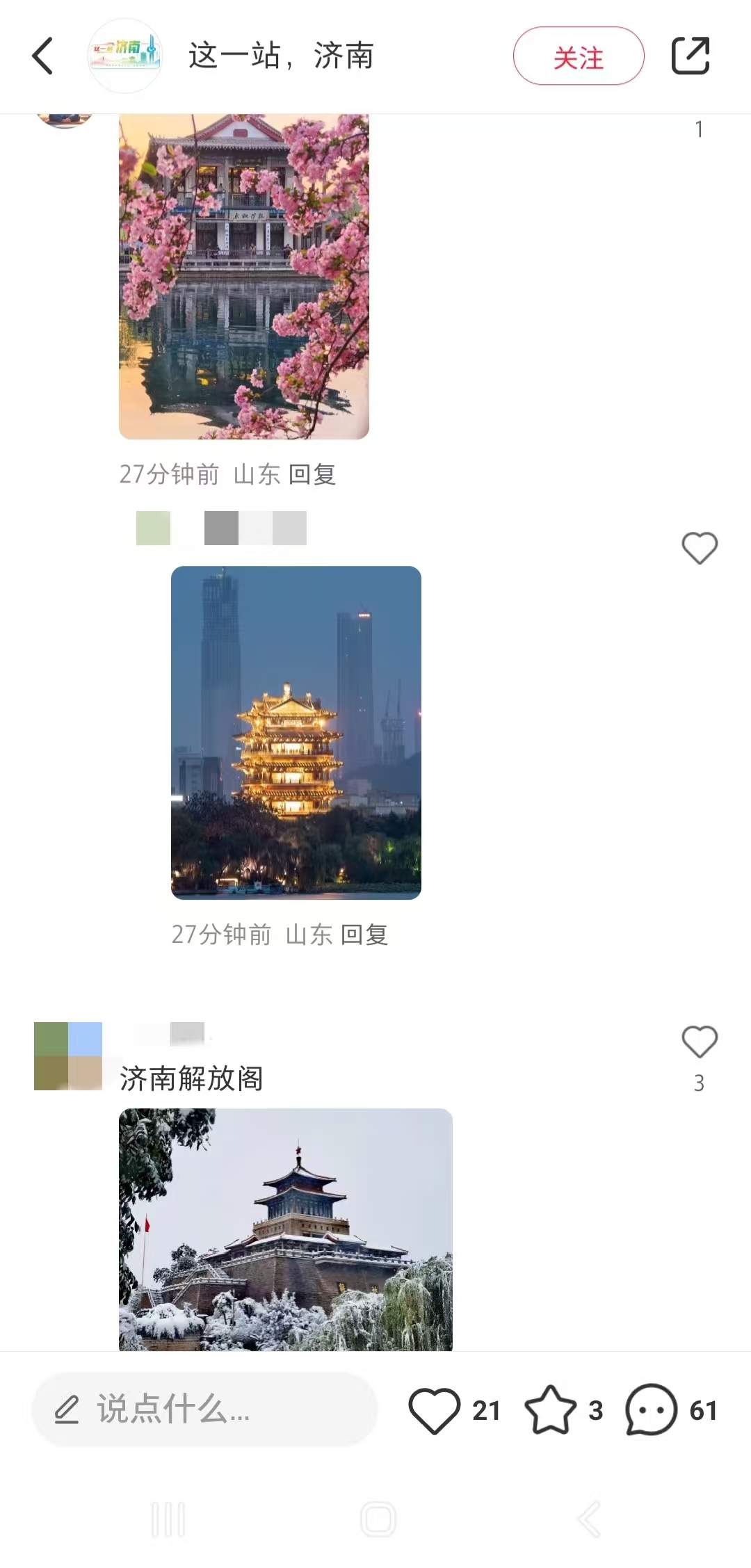Open the 这一站，济南 author avatar

[x=124, y=56]
